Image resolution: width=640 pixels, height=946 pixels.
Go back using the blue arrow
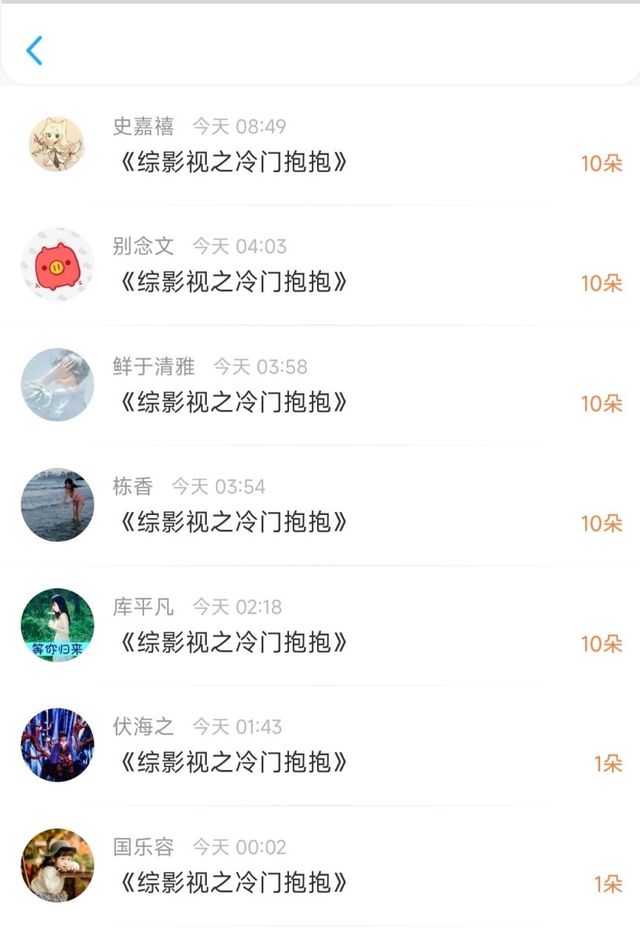point(35,51)
